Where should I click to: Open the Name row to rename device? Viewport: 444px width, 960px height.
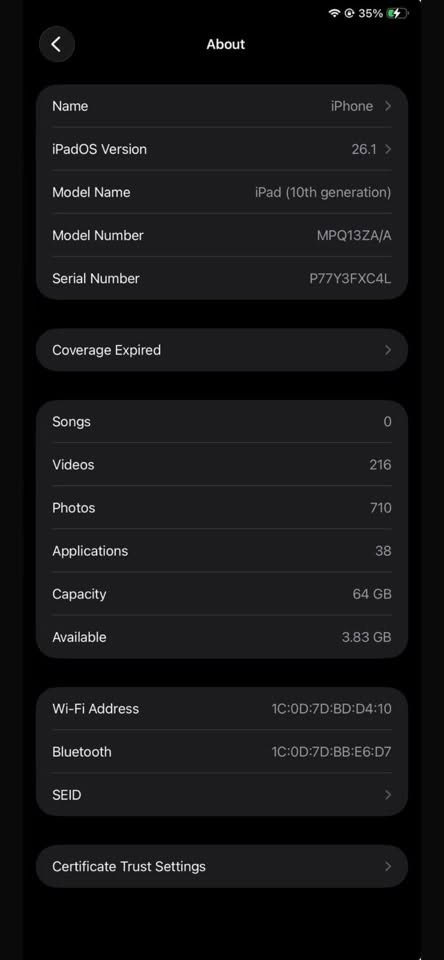pyautogui.click(x=222, y=106)
